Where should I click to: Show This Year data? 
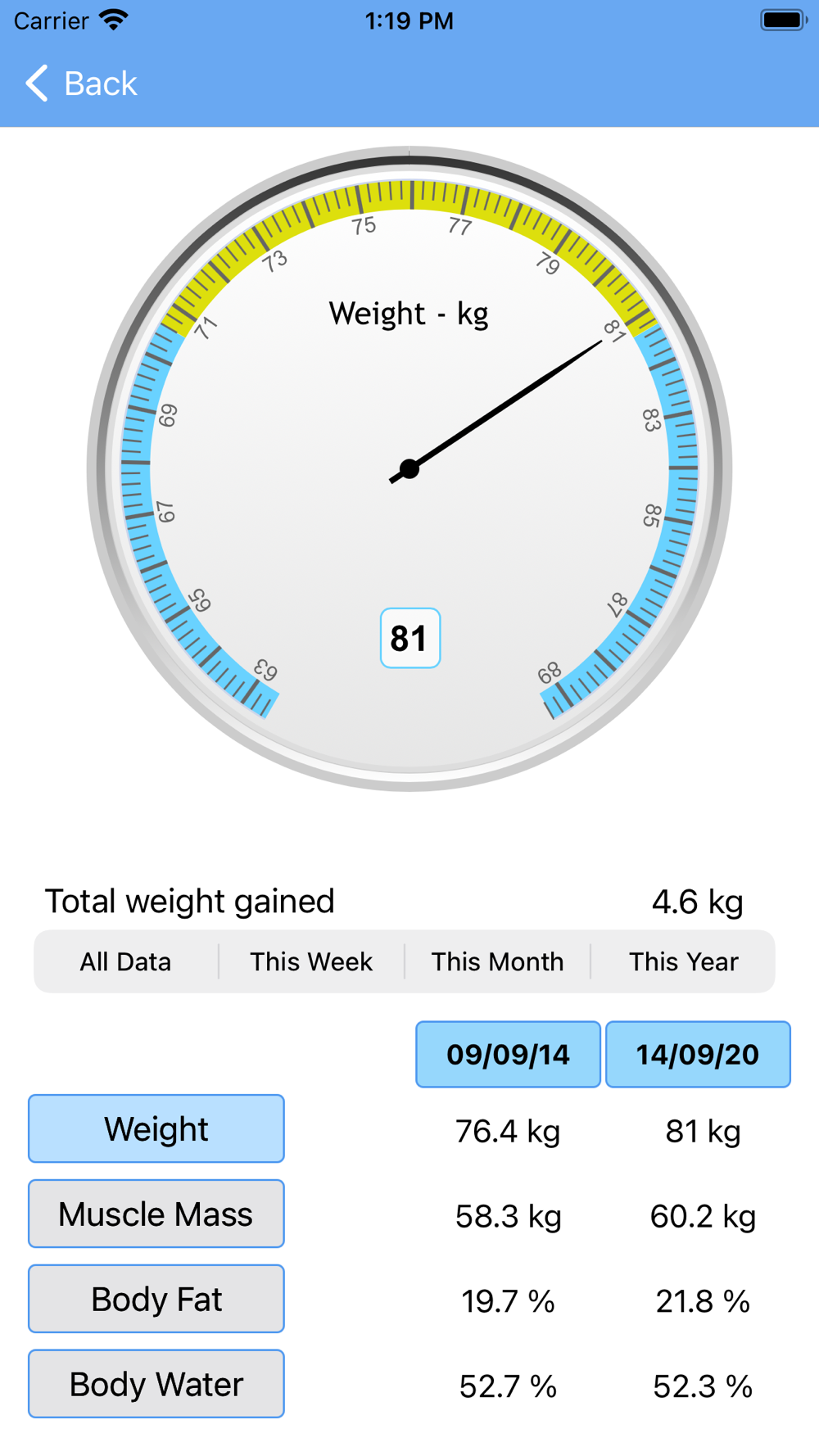(x=683, y=961)
